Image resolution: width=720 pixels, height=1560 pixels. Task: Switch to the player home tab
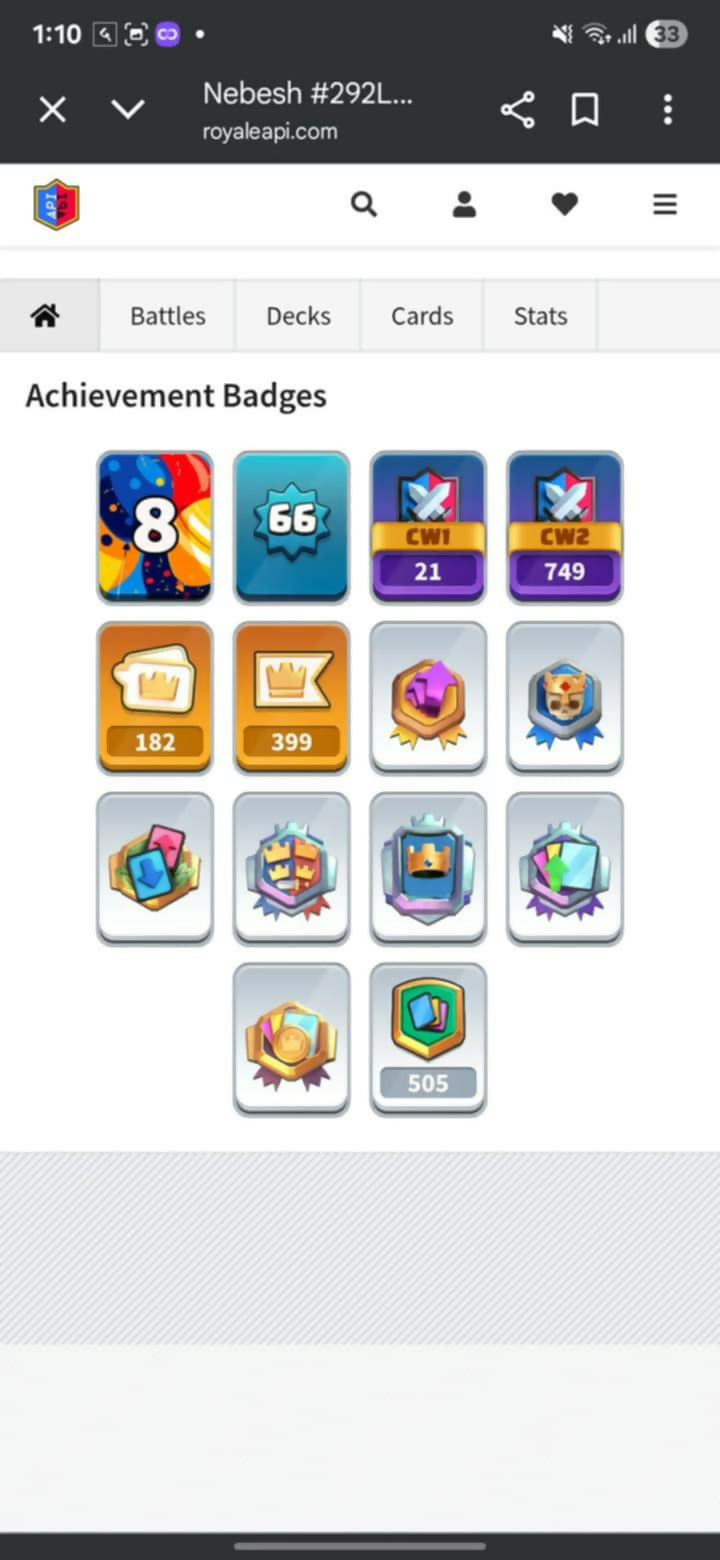click(46, 316)
